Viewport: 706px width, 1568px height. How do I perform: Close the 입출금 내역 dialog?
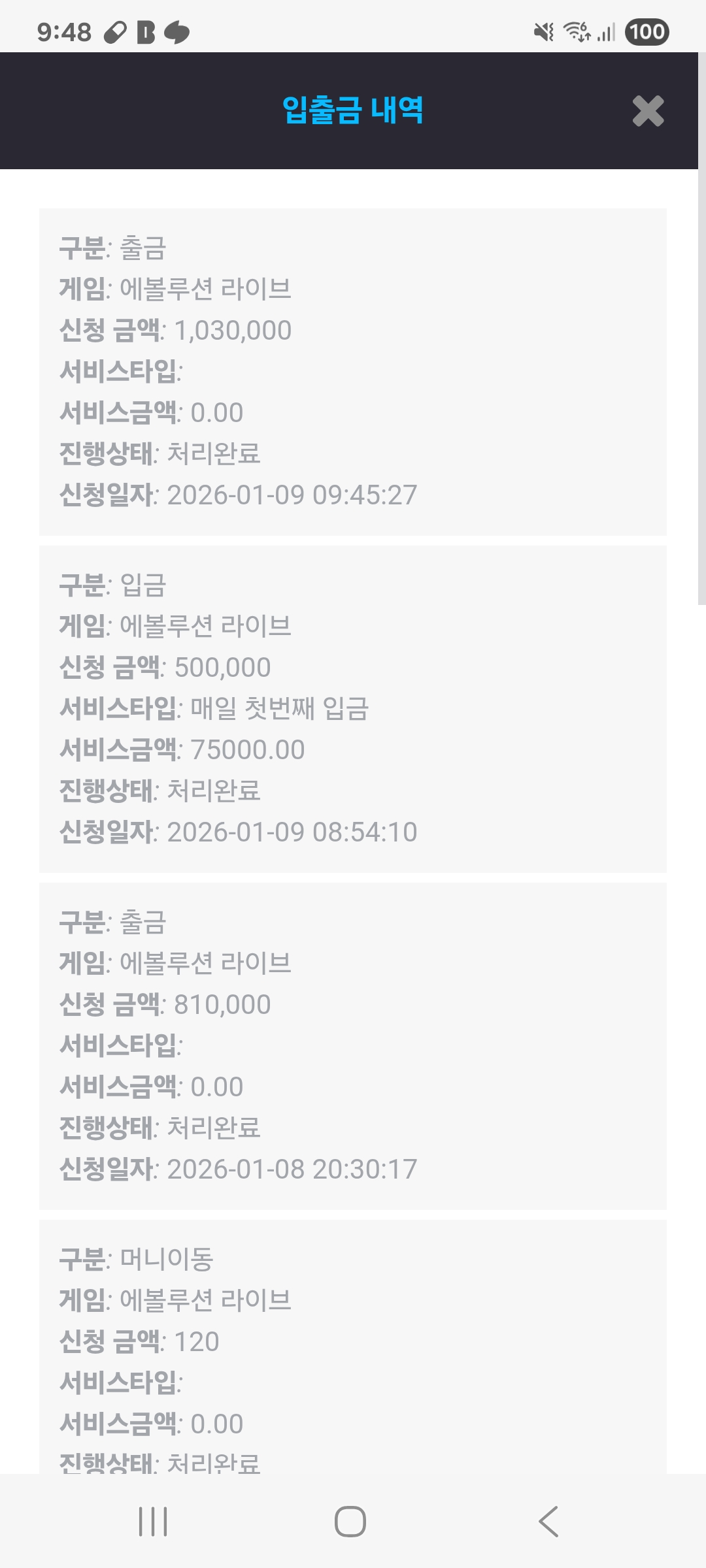pyautogui.click(x=648, y=111)
